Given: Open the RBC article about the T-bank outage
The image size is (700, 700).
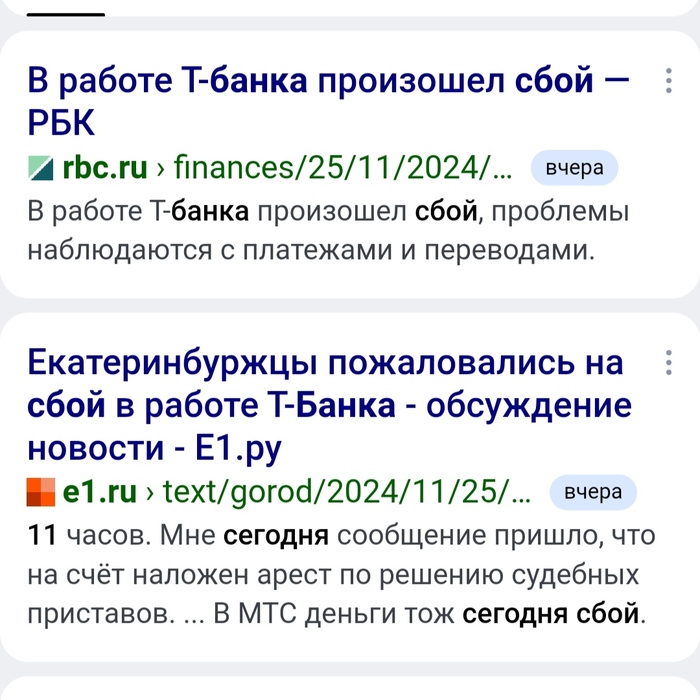Looking at the screenshot, I should (328, 101).
